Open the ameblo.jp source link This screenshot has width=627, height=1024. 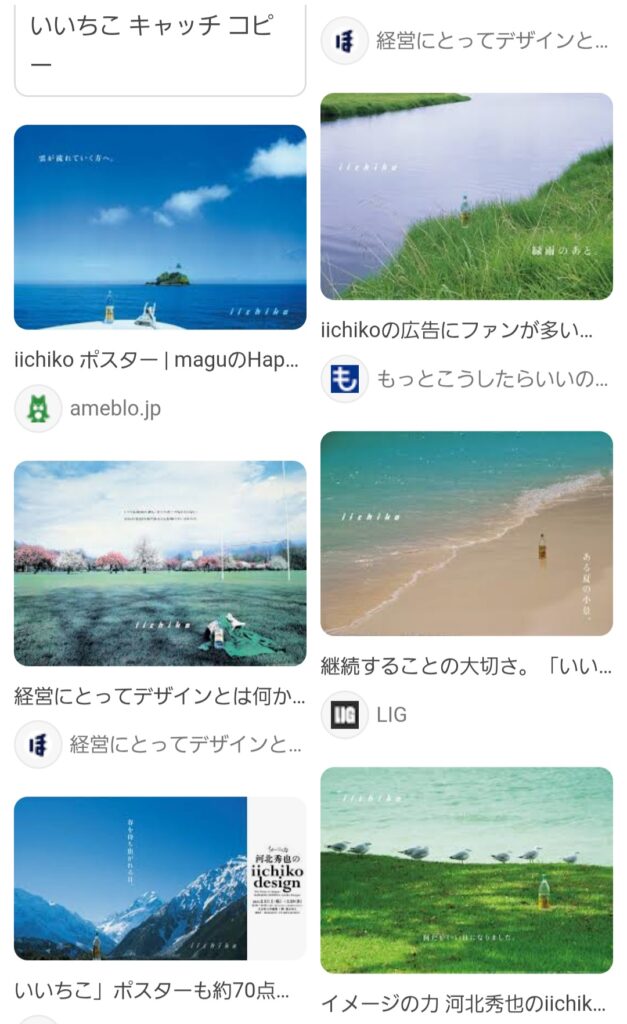(x=114, y=408)
